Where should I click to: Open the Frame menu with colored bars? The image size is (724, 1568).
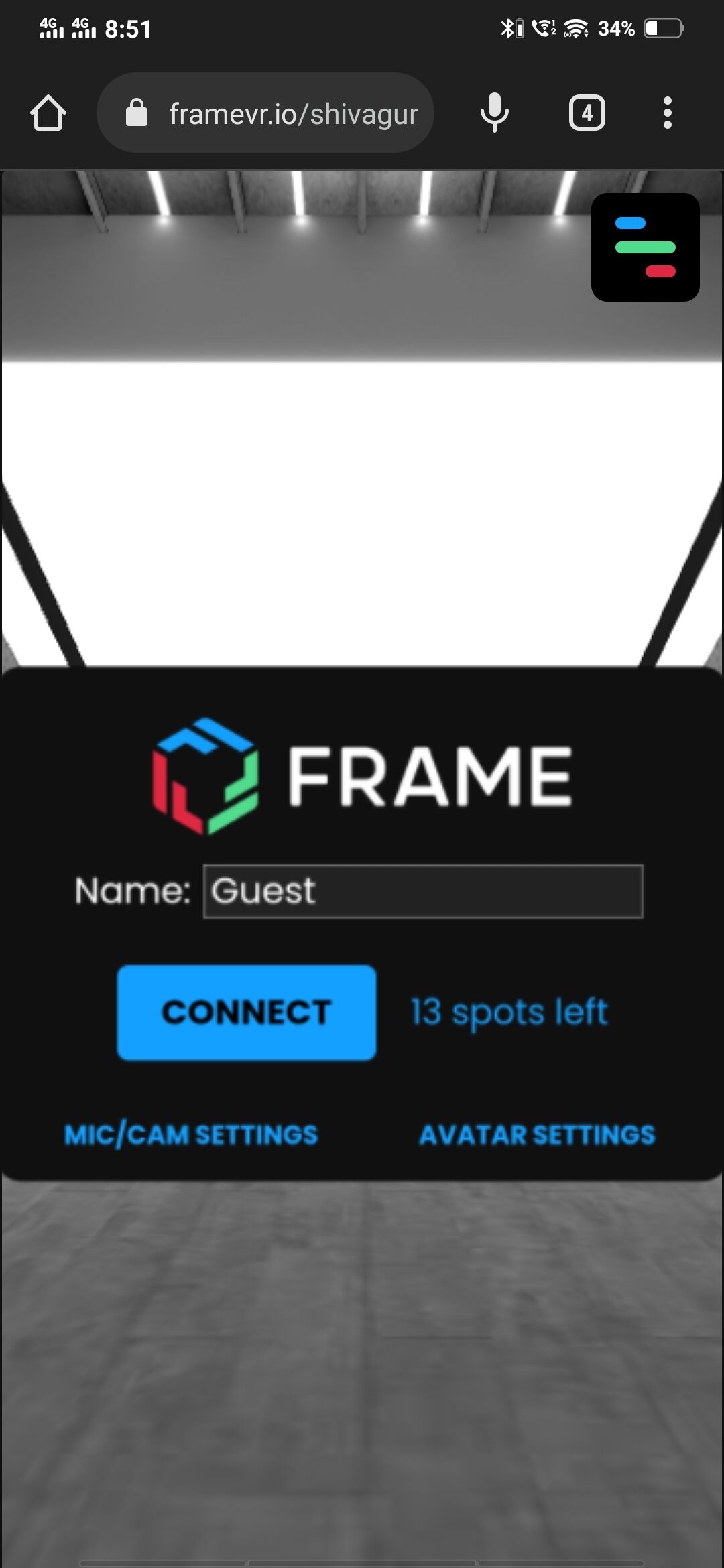(645, 247)
